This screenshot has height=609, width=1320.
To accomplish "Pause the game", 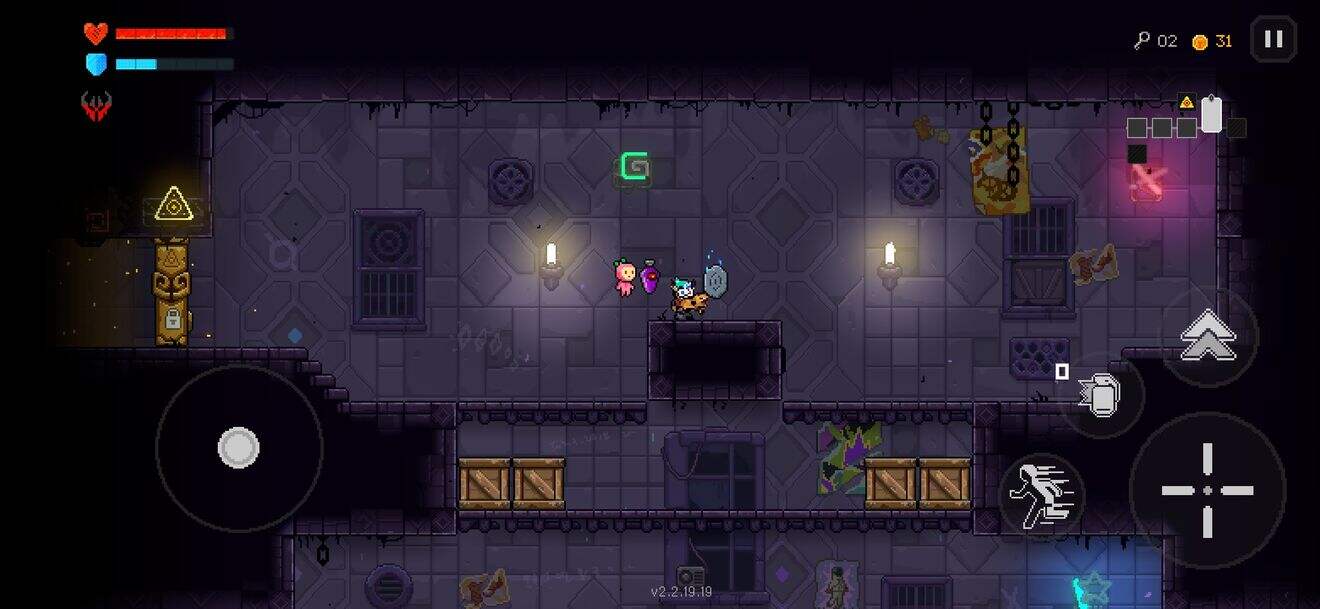I will point(1273,40).
